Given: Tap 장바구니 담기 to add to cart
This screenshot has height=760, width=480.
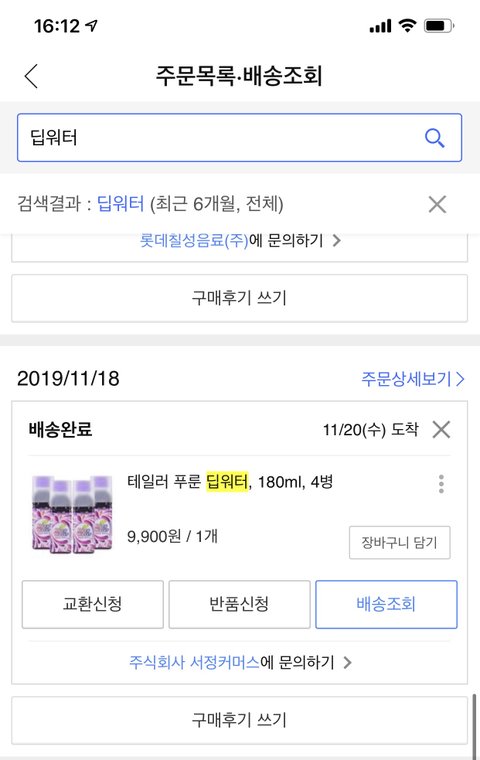Looking at the screenshot, I should pyautogui.click(x=400, y=542).
